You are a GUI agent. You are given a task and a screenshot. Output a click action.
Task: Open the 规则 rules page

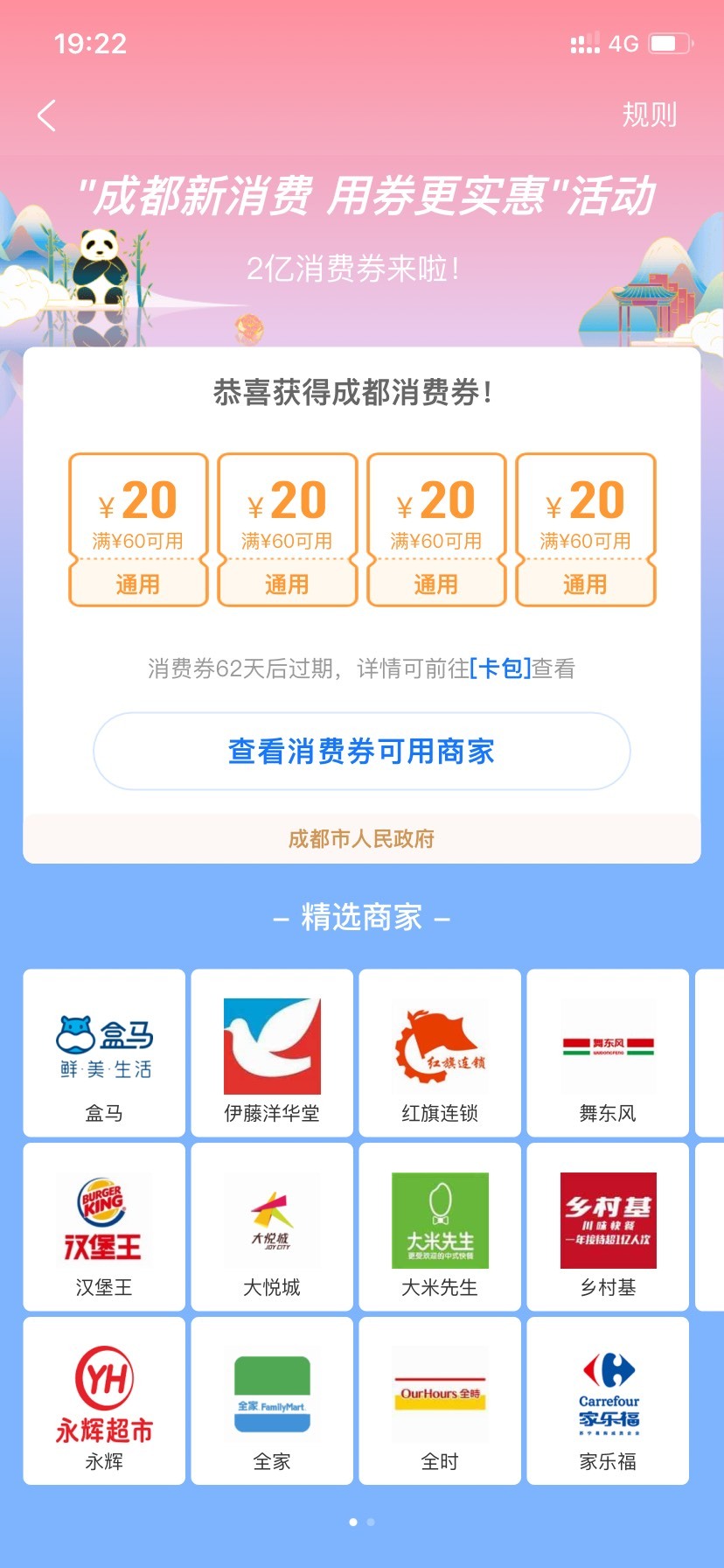tap(649, 115)
